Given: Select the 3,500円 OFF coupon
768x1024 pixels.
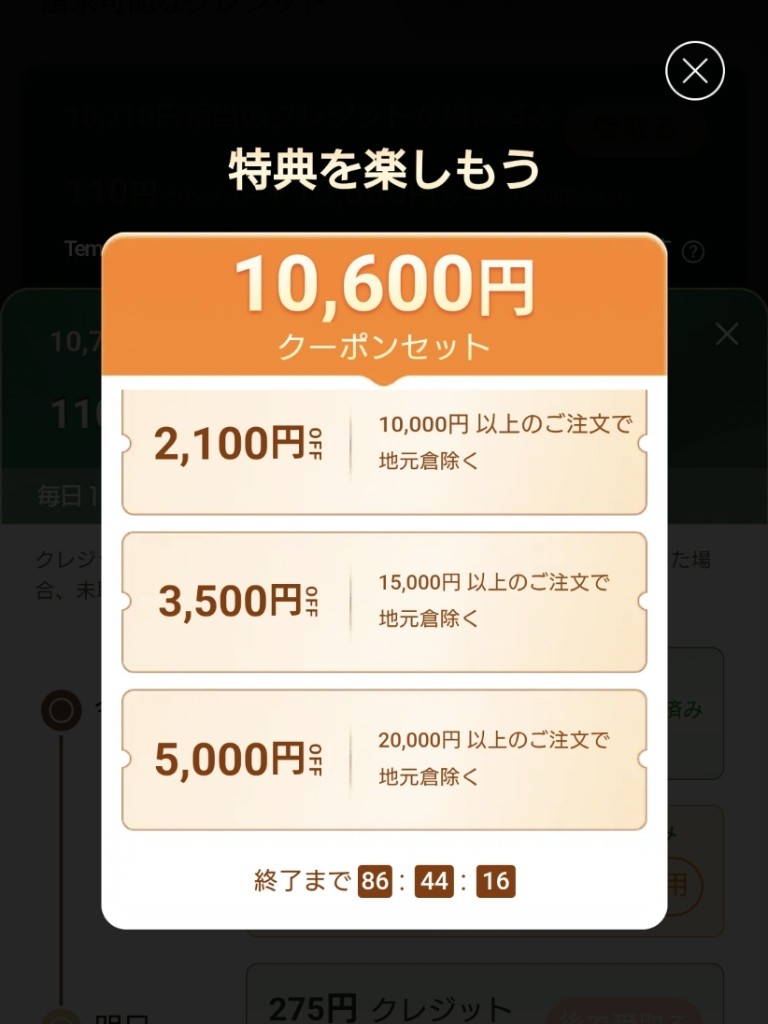Looking at the screenshot, I should tap(384, 601).
